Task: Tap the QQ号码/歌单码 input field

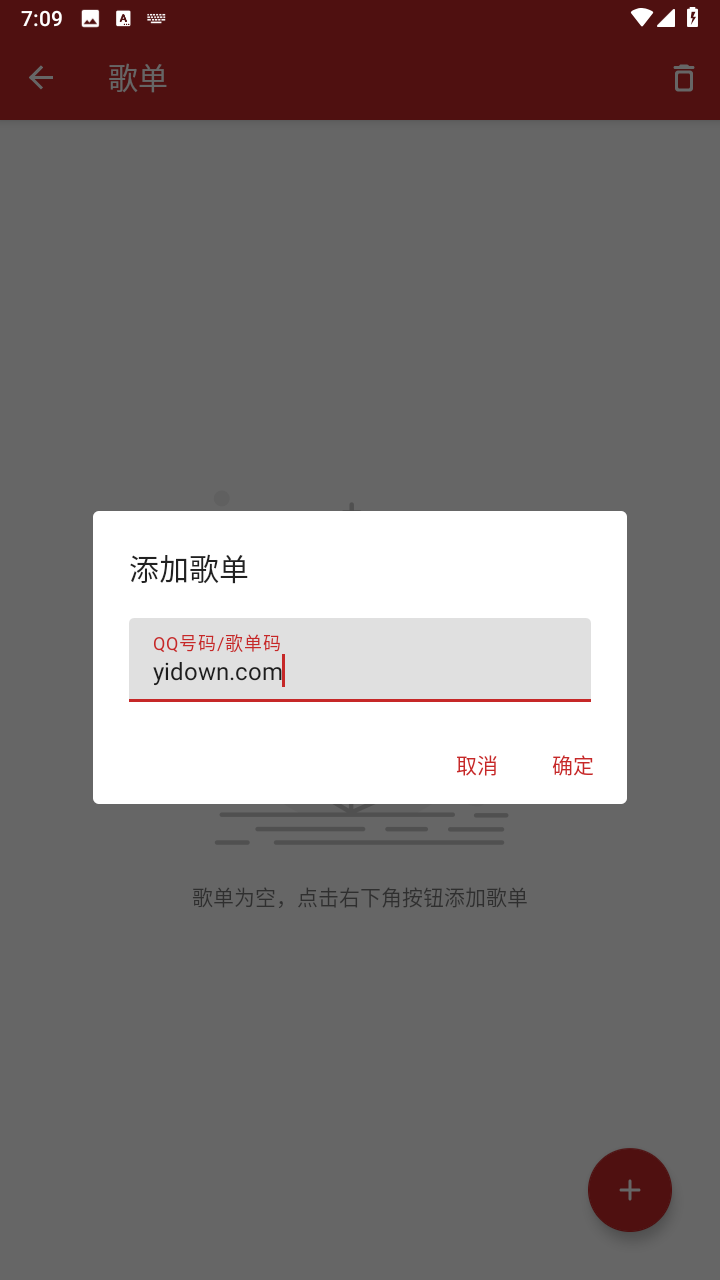Action: [360, 660]
